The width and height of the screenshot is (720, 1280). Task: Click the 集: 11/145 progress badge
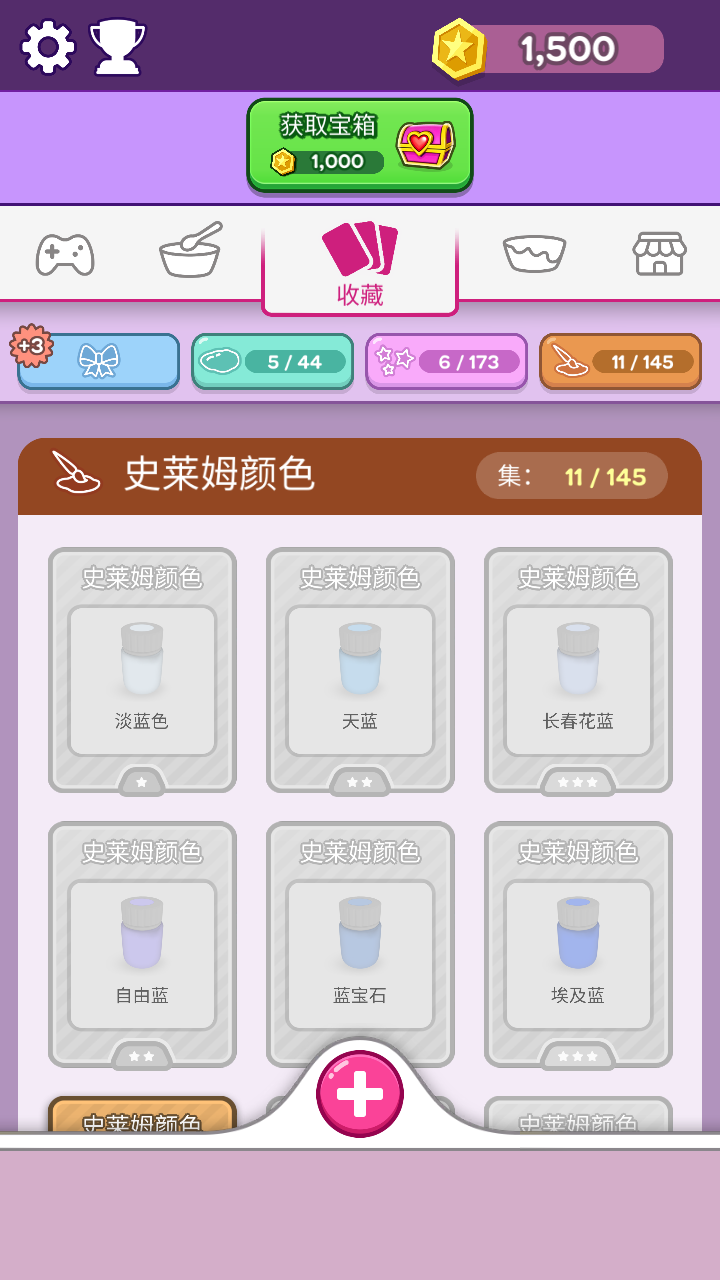click(x=571, y=475)
